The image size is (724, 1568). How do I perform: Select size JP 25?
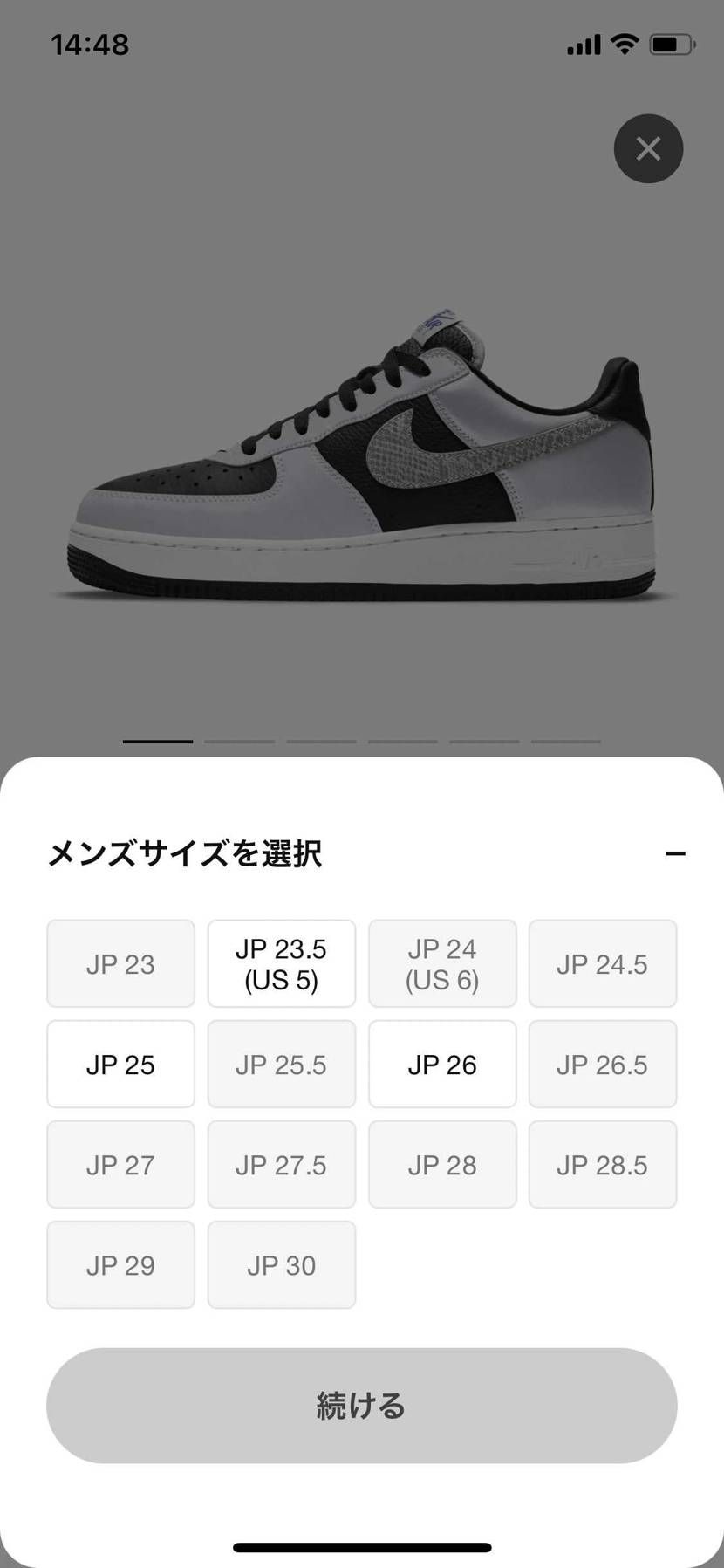(x=120, y=1064)
